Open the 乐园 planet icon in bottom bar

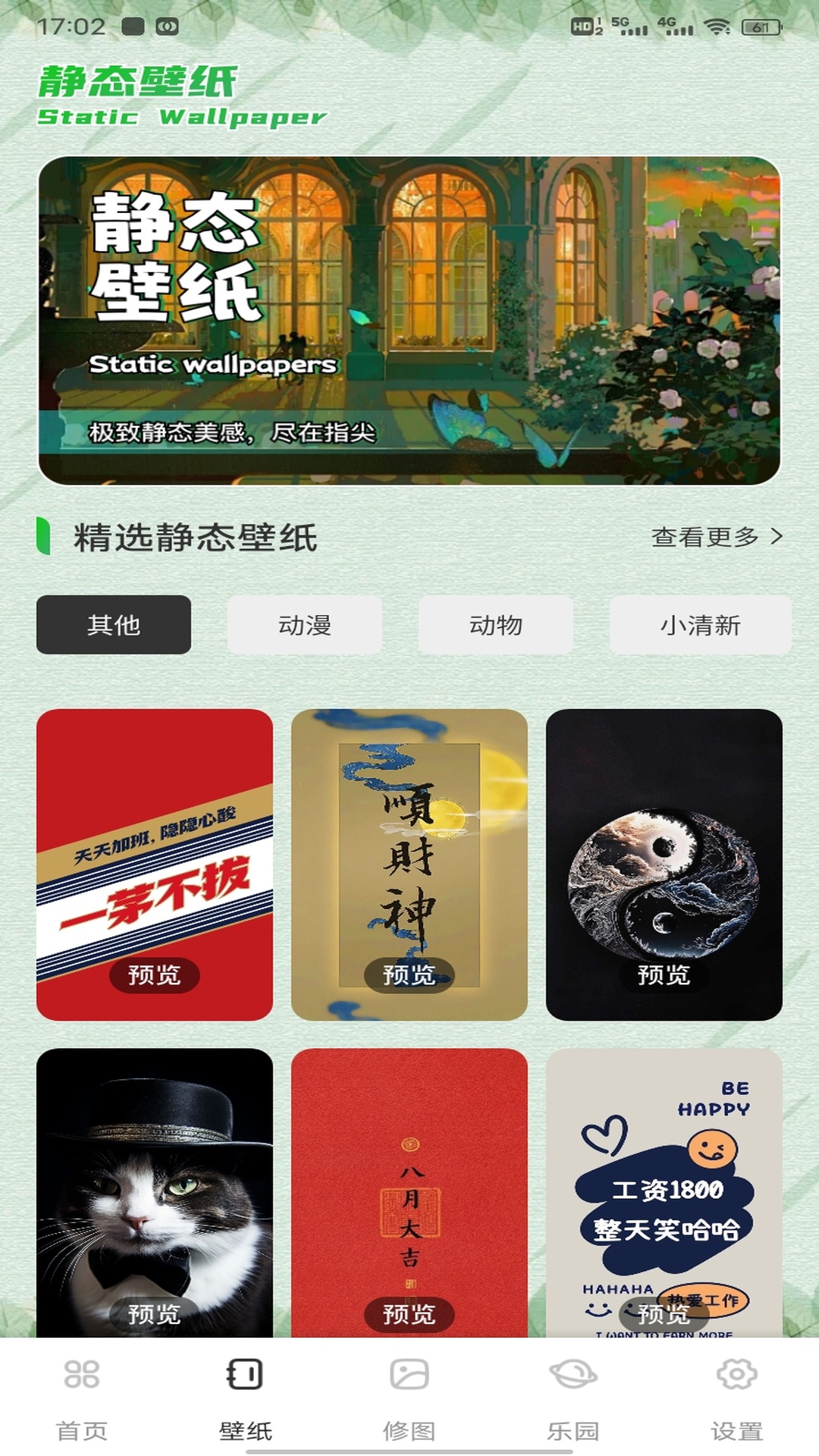[x=573, y=1380]
